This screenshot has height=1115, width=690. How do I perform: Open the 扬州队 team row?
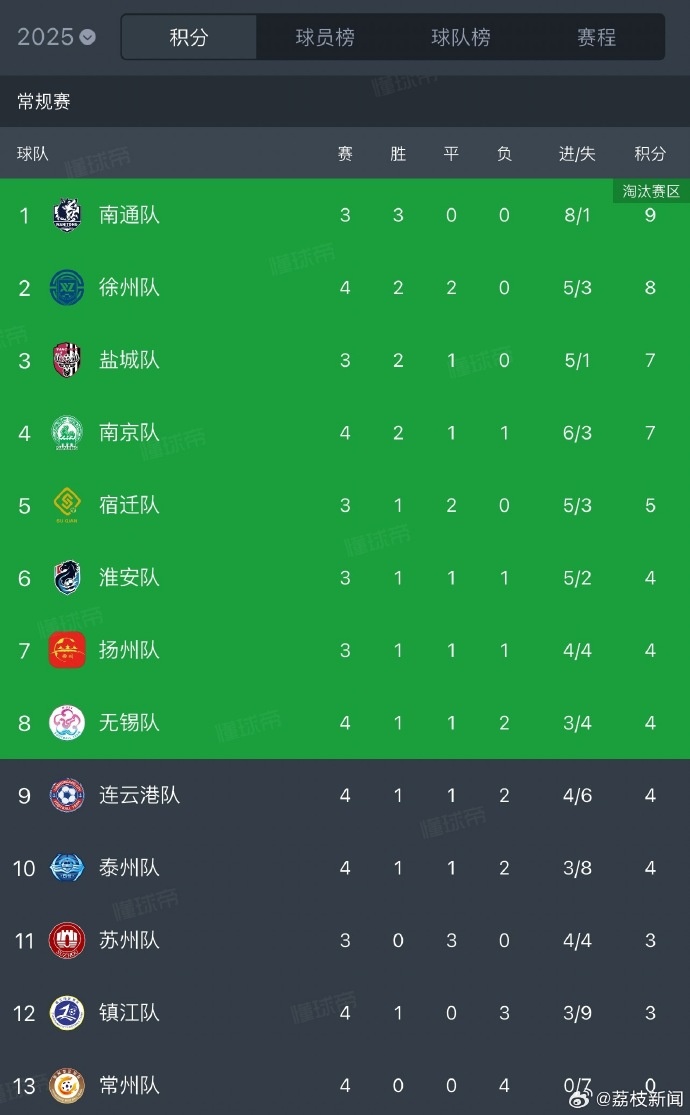[129, 650]
